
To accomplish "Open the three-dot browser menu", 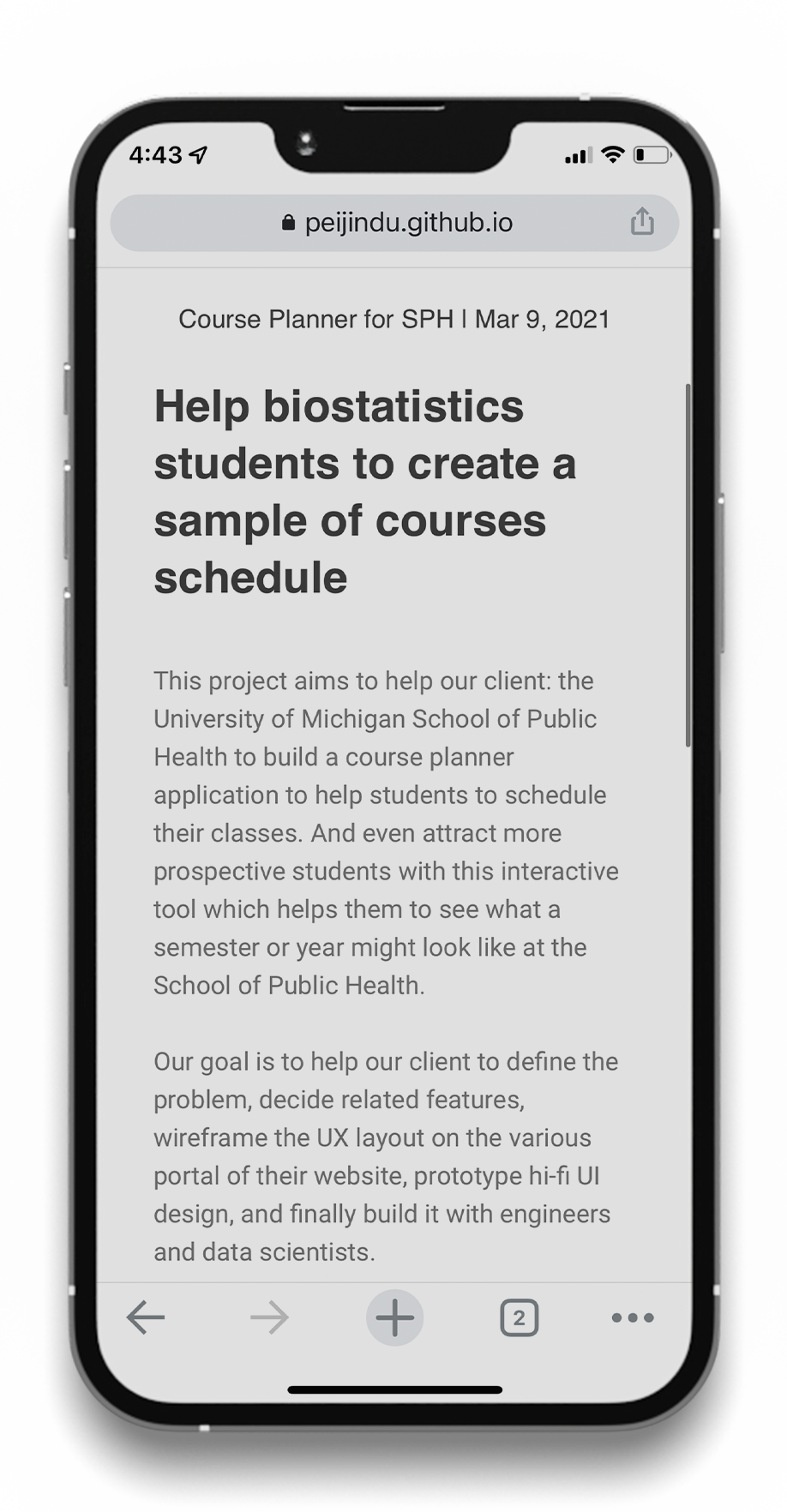I will point(633,1317).
